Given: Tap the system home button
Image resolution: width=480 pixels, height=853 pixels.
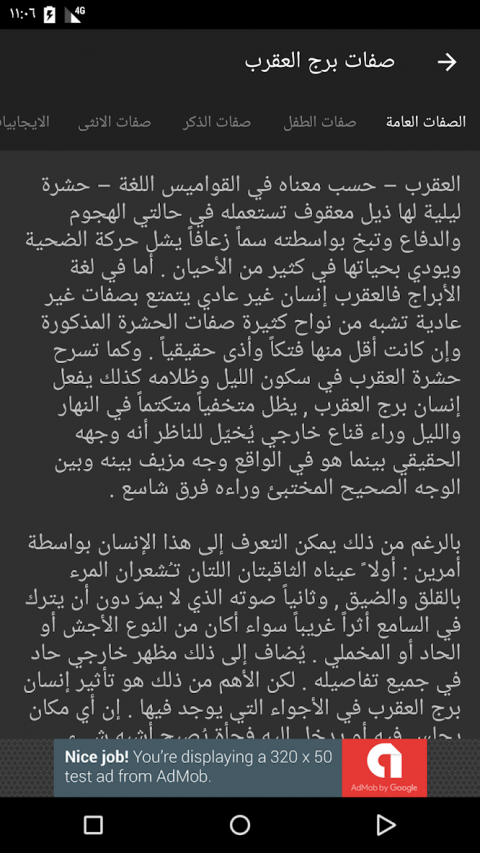Looking at the screenshot, I should 240,825.
